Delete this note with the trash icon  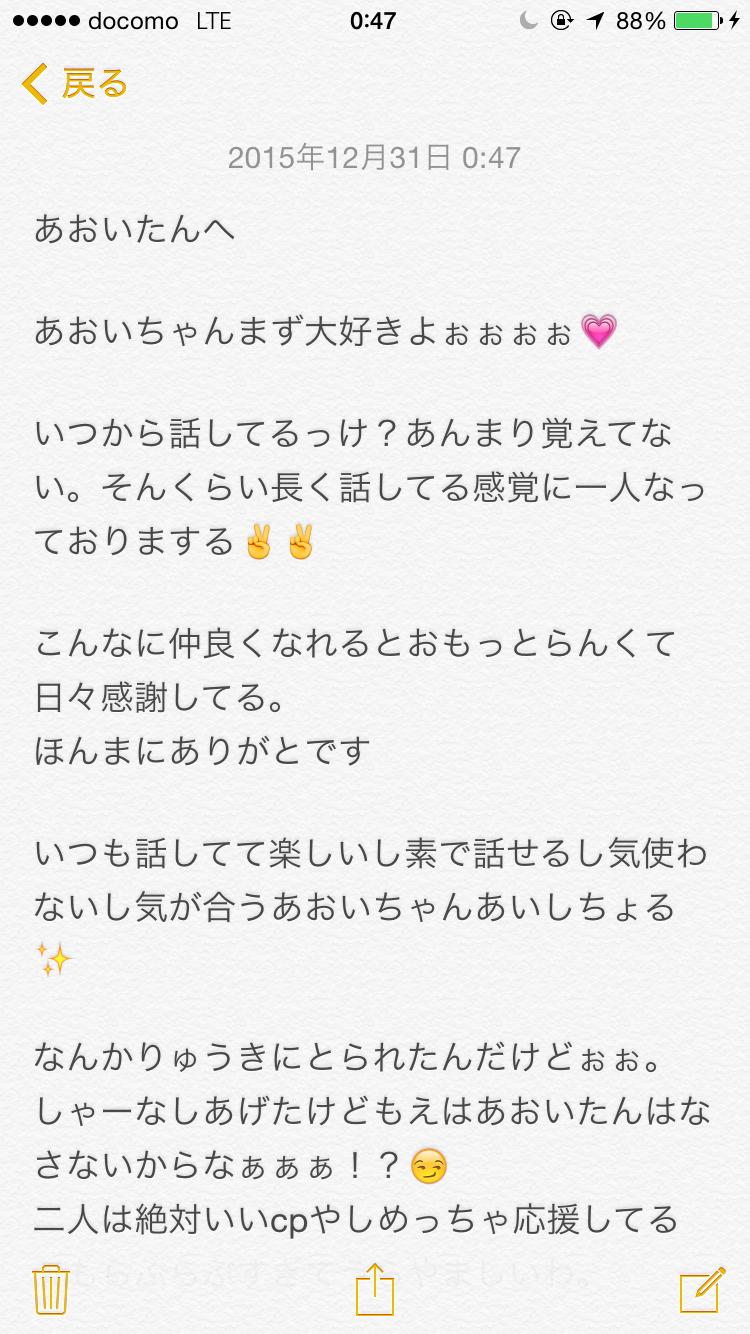coord(50,1288)
